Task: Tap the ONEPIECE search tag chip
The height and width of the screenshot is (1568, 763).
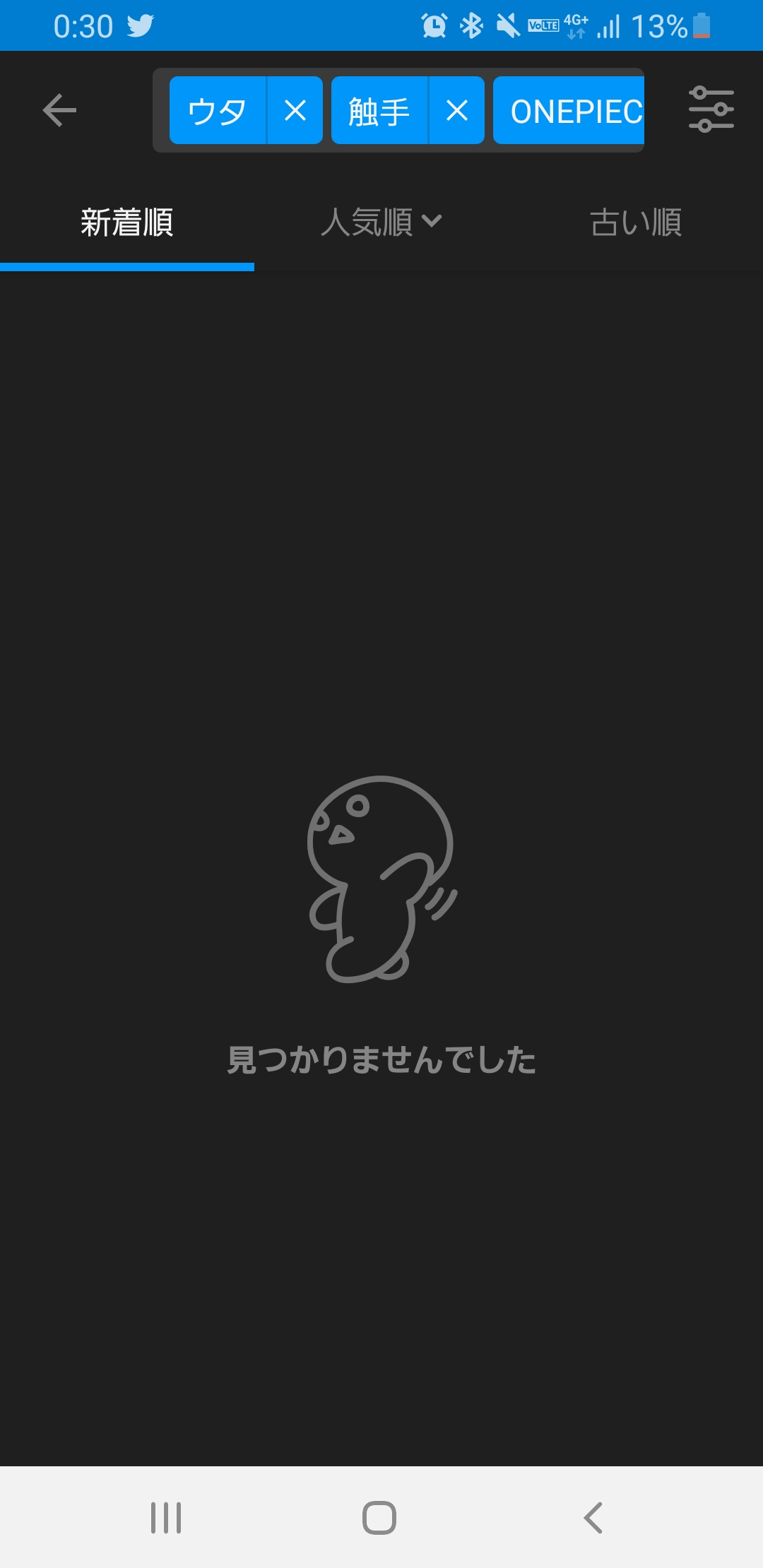Action: pos(569,111)
